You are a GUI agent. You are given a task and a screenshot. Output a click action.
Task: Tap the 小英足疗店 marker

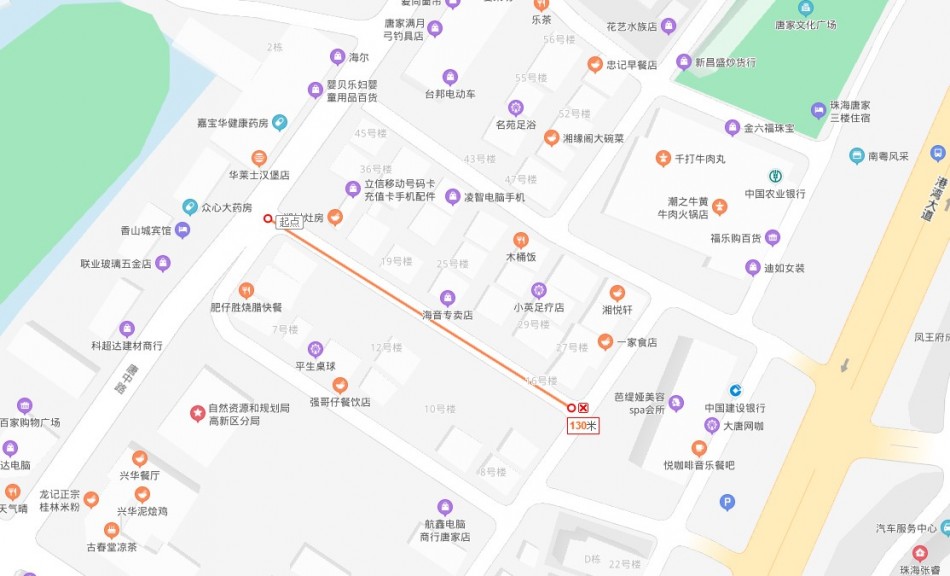[x=538, y=291]
